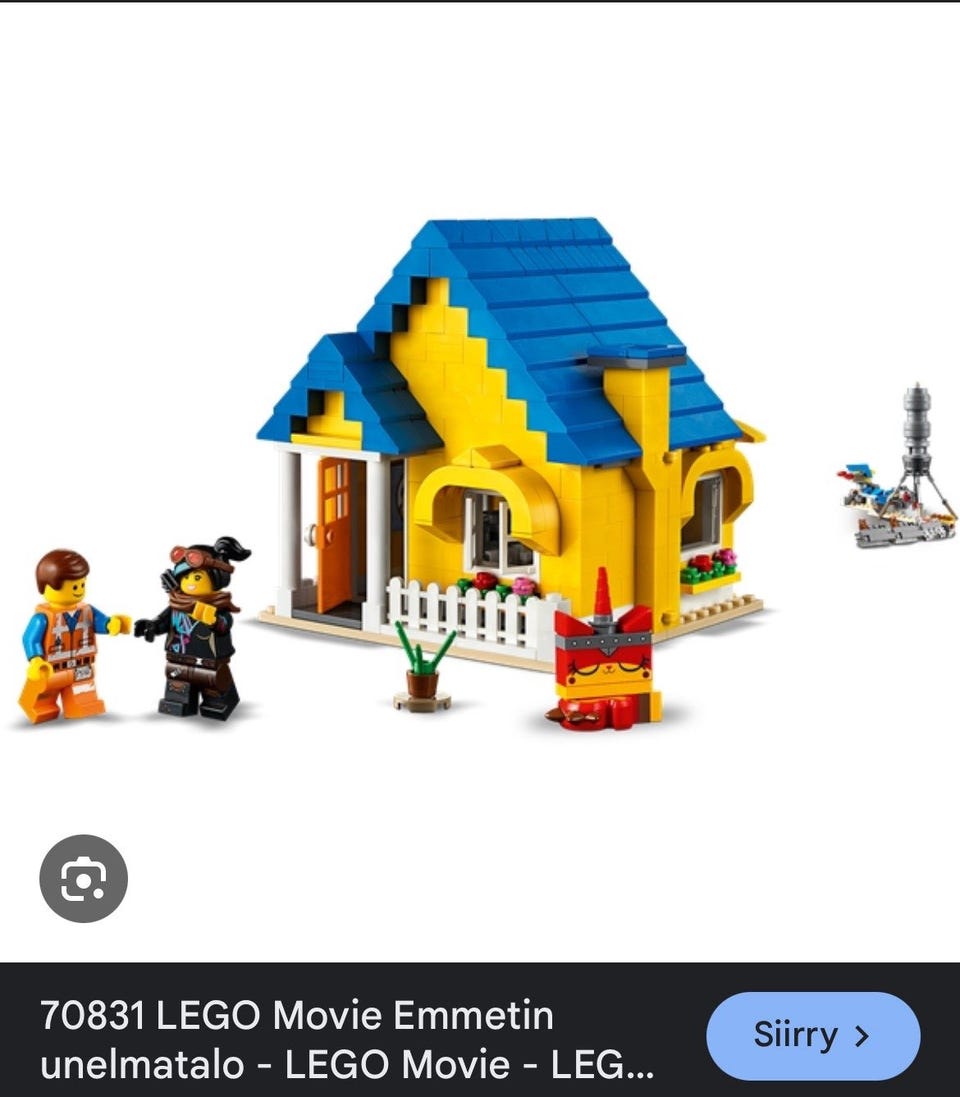Open Google Lens visual search icon
This screenshot has height=1097, width=960.
click(x=83, y=878)
